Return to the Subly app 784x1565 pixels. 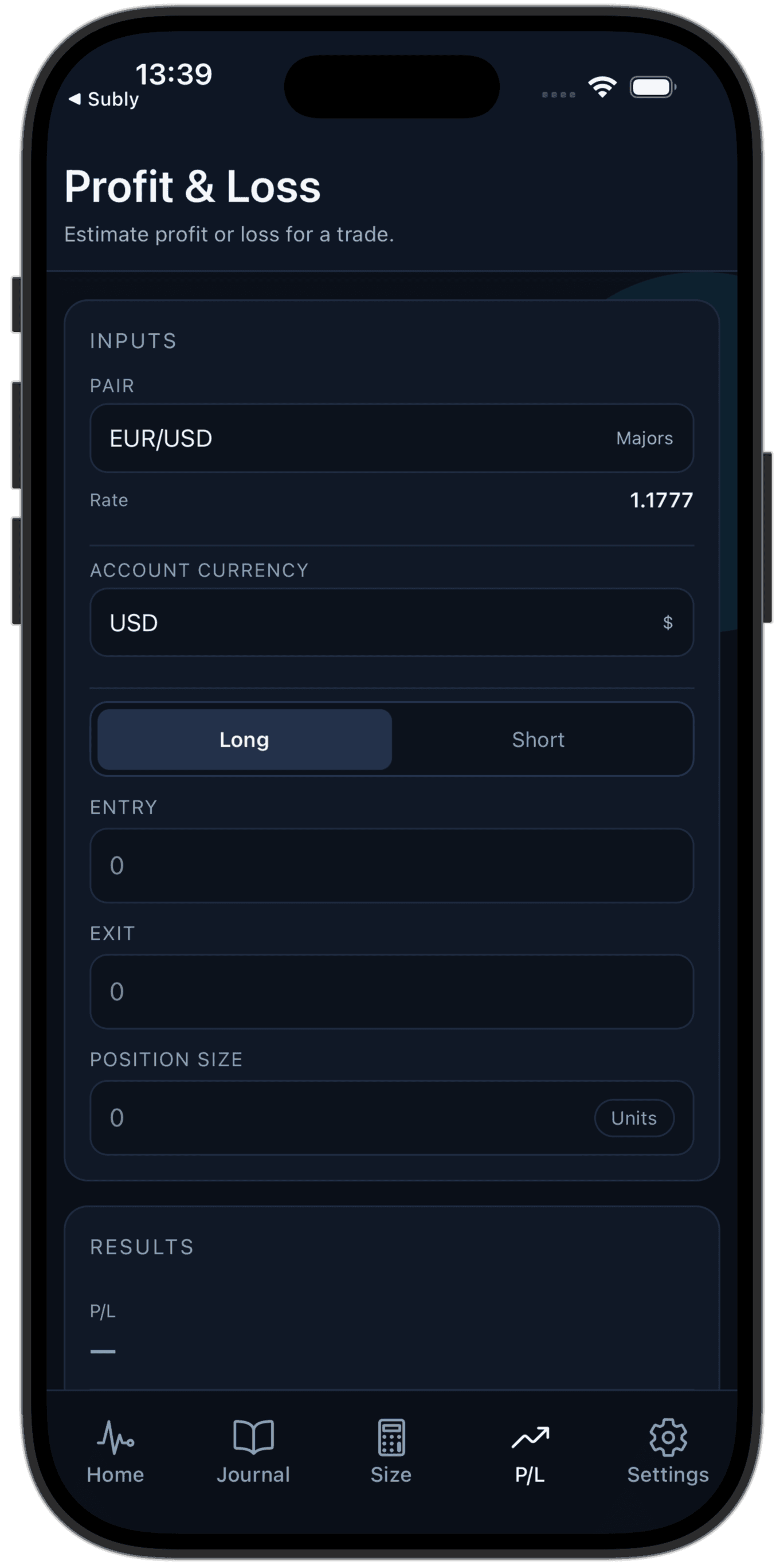pyautogui.click(x=104, y=99)
